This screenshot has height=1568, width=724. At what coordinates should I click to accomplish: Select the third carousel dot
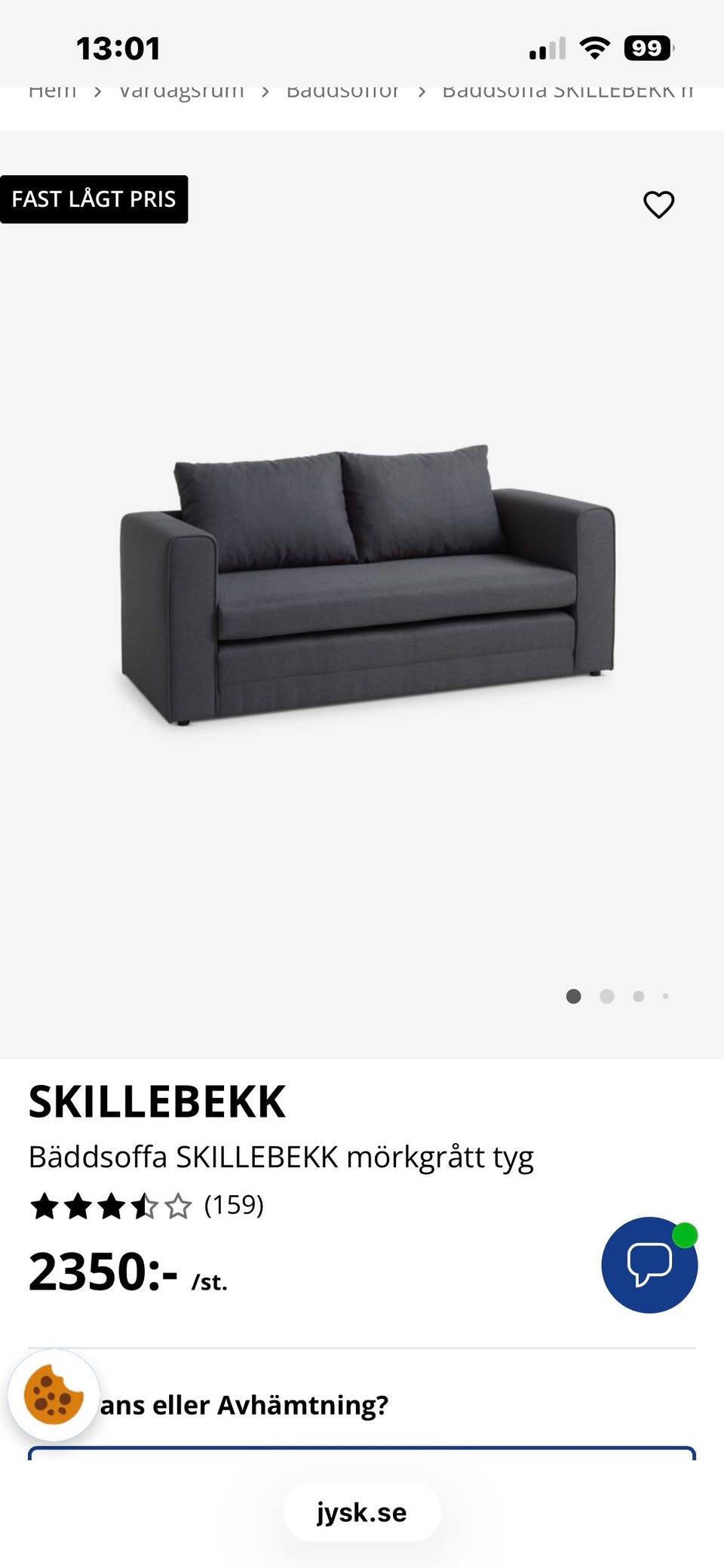tap(637, 996)
